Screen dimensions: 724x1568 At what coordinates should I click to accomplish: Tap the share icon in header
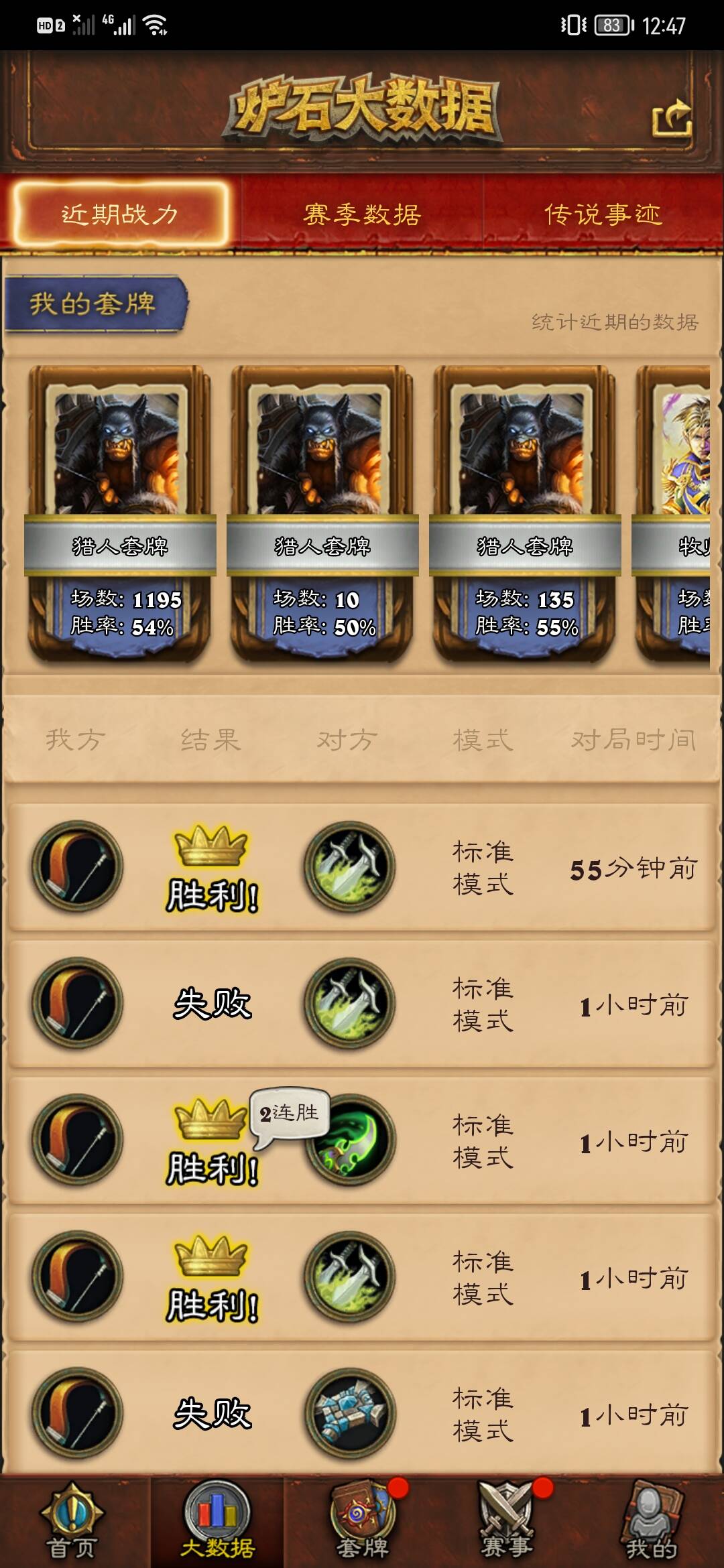click(x=672, y=119)
